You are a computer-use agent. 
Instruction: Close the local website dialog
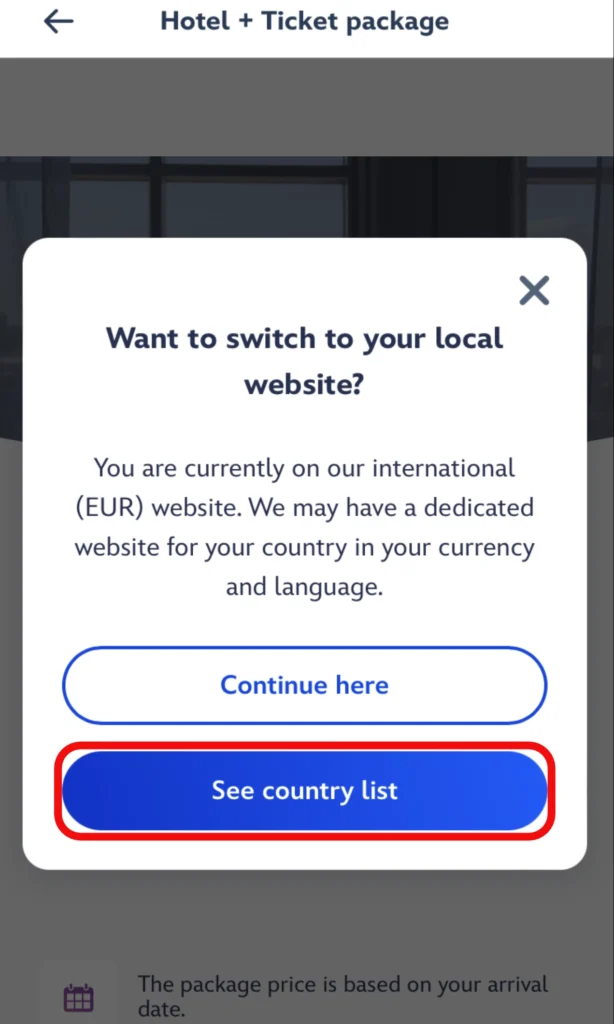point(534,291)
